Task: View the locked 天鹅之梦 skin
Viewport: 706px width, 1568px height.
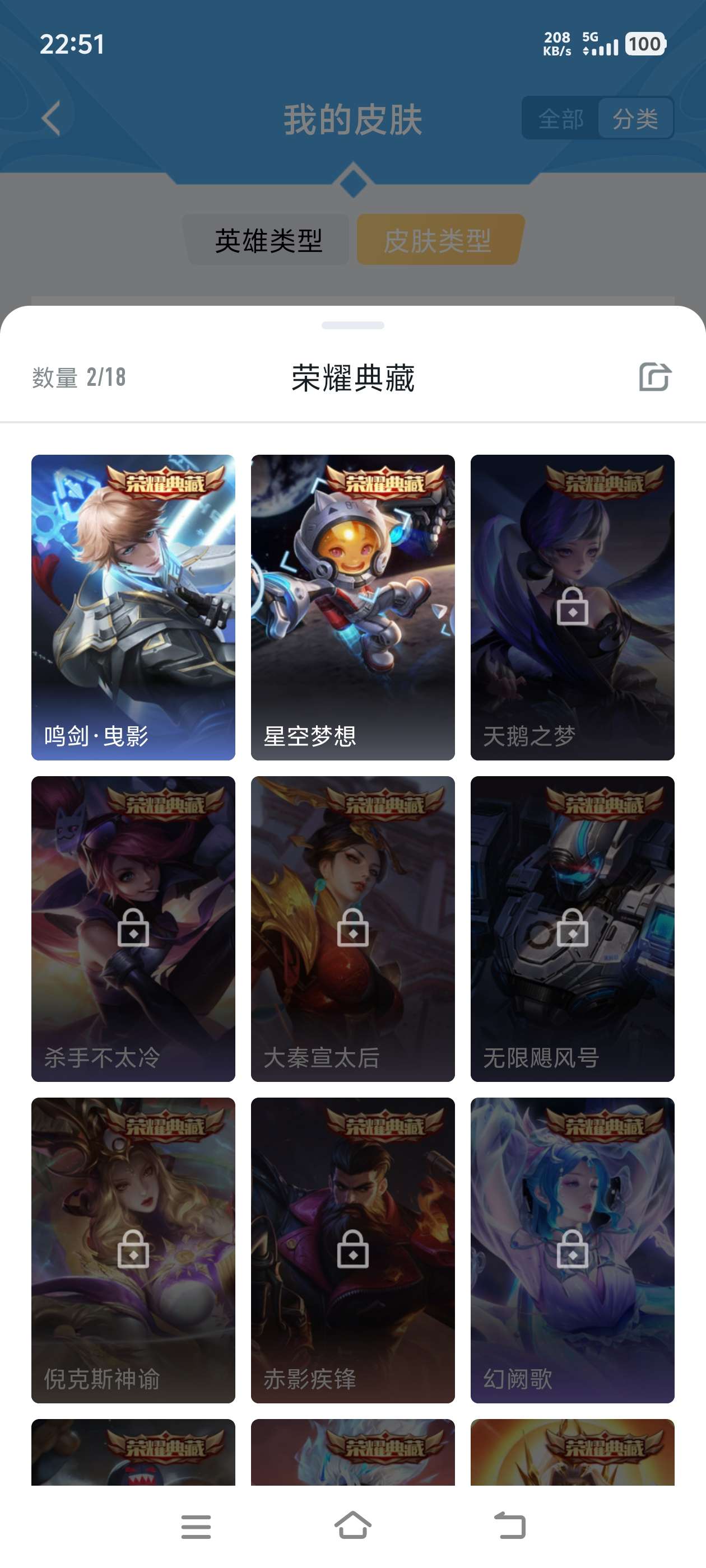Action: (572, 607)
